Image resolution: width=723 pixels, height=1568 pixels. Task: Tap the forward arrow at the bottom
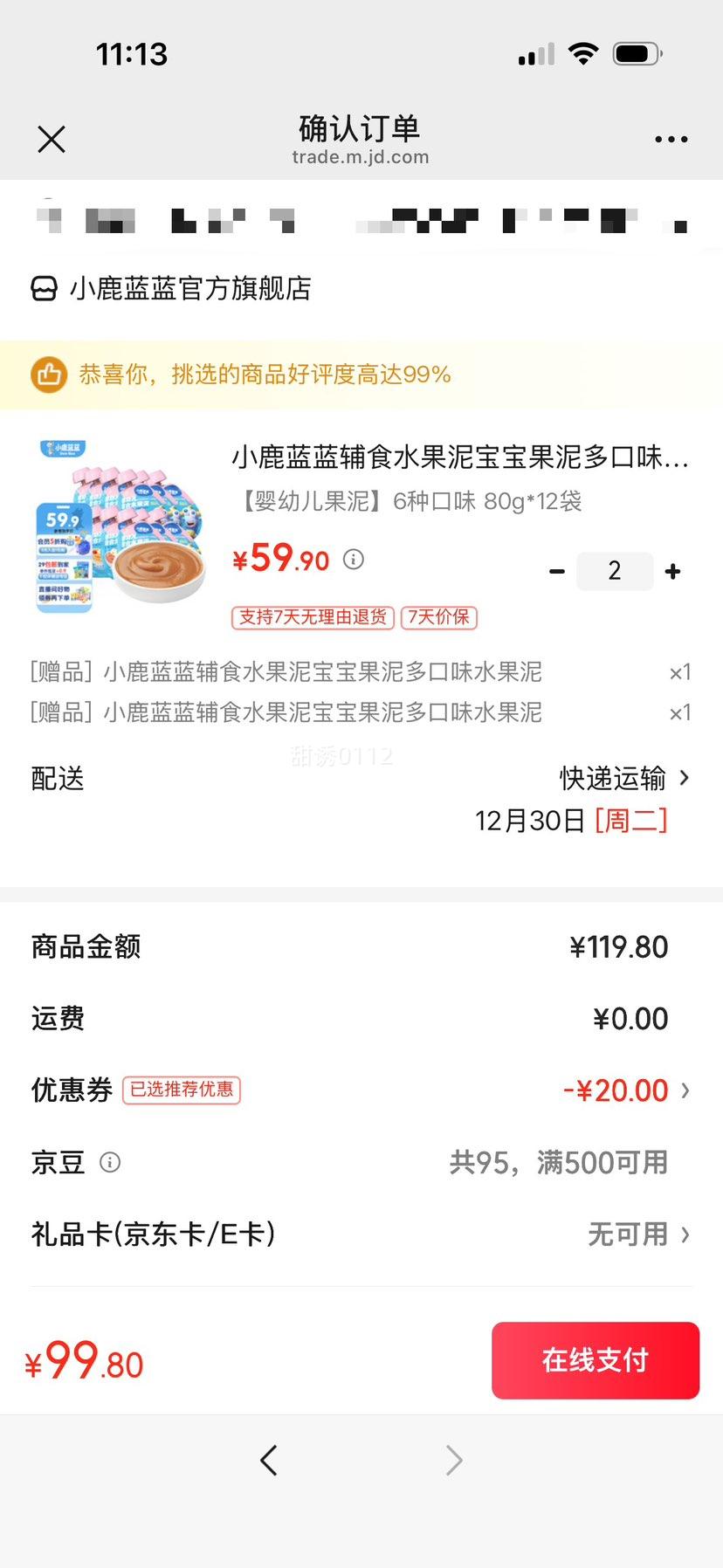click(x=453, y=1460)
